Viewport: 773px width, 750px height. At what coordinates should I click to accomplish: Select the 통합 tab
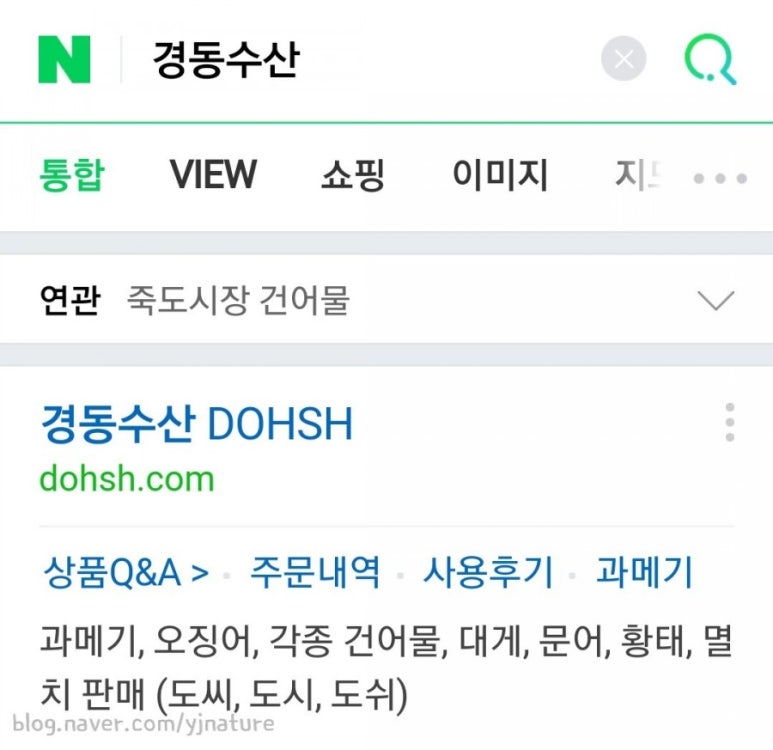(x=72, y=175)
